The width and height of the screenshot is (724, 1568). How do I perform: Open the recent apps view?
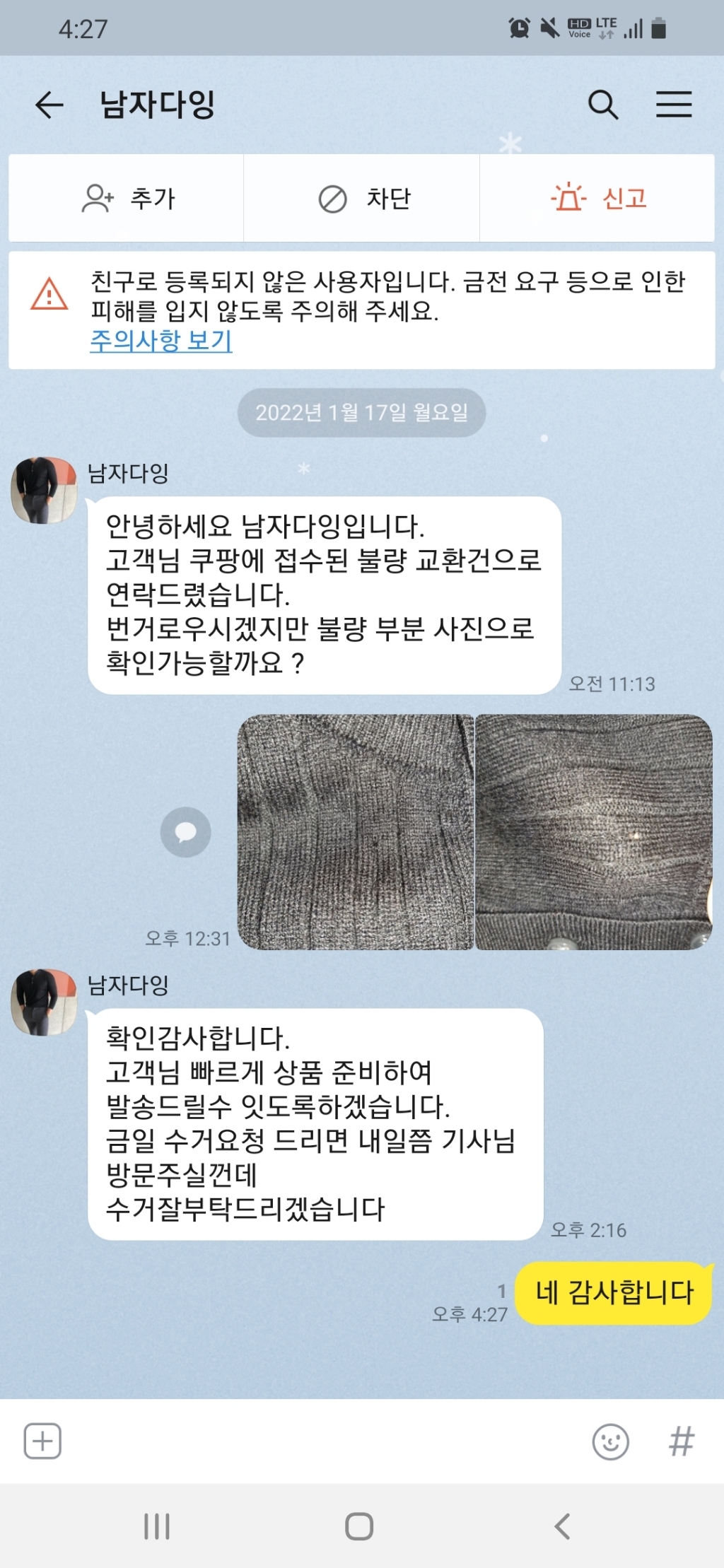tap(157, 1526)
